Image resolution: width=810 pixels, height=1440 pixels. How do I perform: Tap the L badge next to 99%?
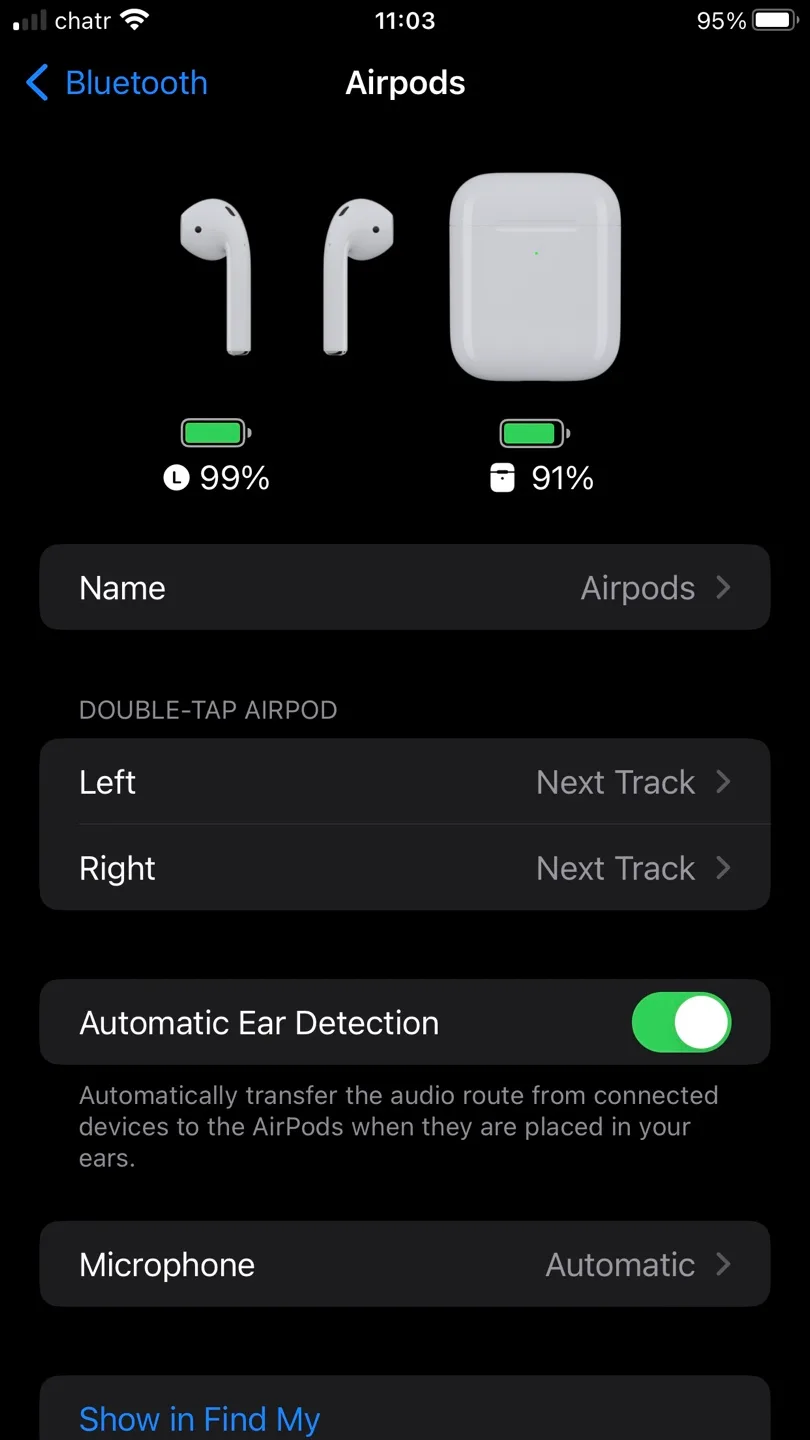[176, 478]
